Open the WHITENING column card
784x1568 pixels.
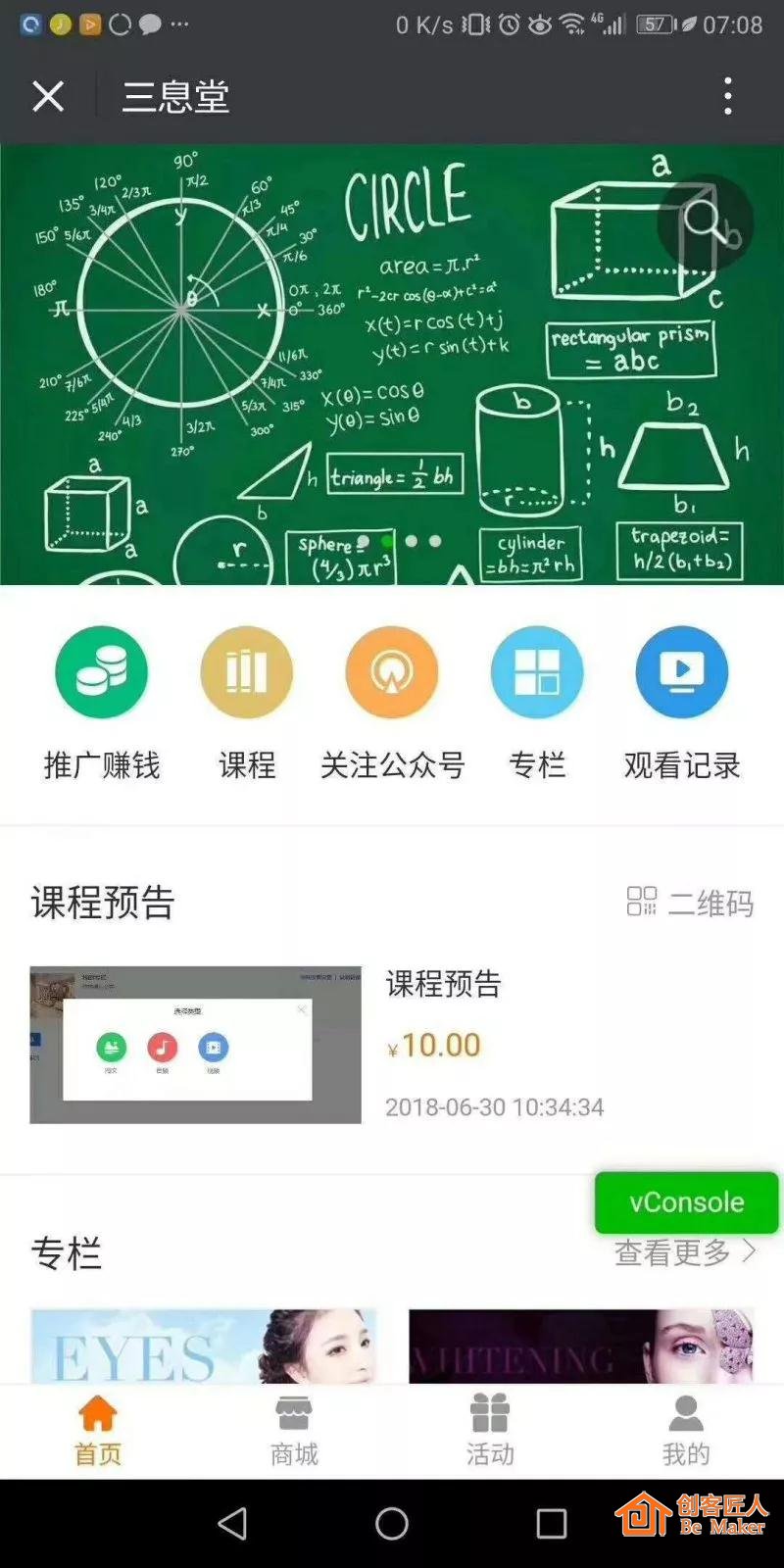pyautogui.click(x=580, y=1347)
